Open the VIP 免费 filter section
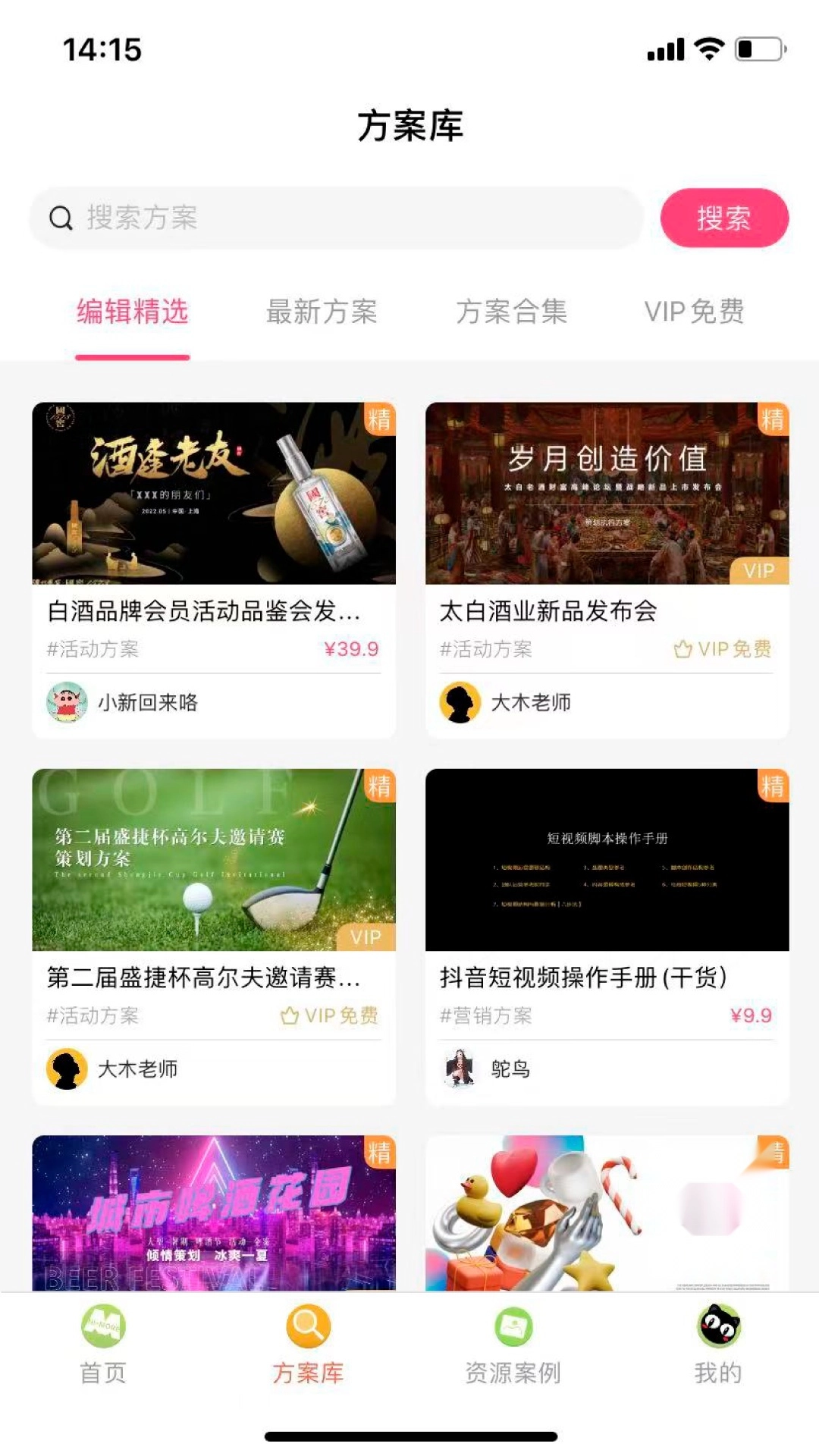Screen dimensions: 819x1456 click(695, 312)
